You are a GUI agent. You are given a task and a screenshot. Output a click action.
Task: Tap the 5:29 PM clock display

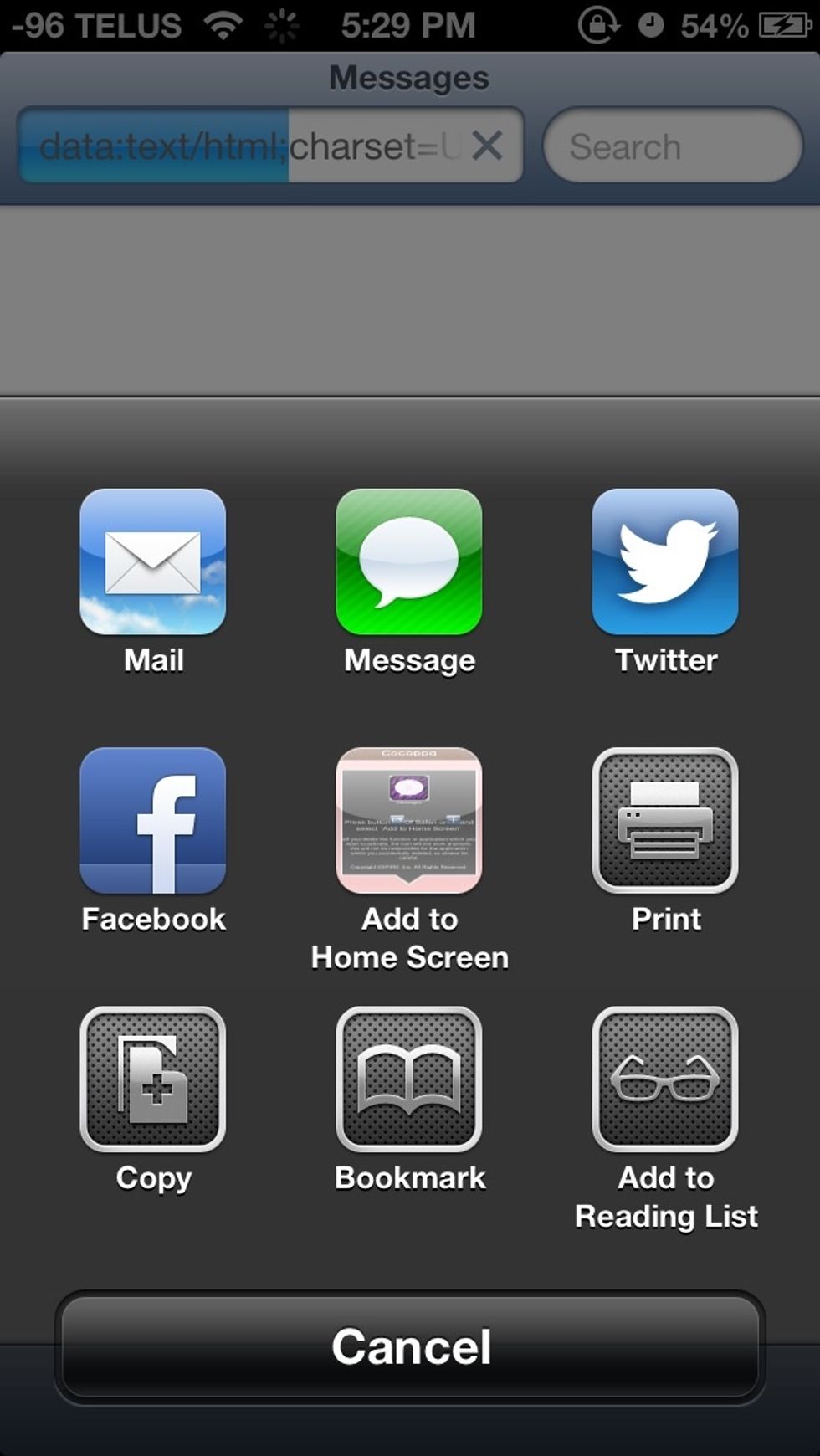pyautogui.click(x=409, y=25)
